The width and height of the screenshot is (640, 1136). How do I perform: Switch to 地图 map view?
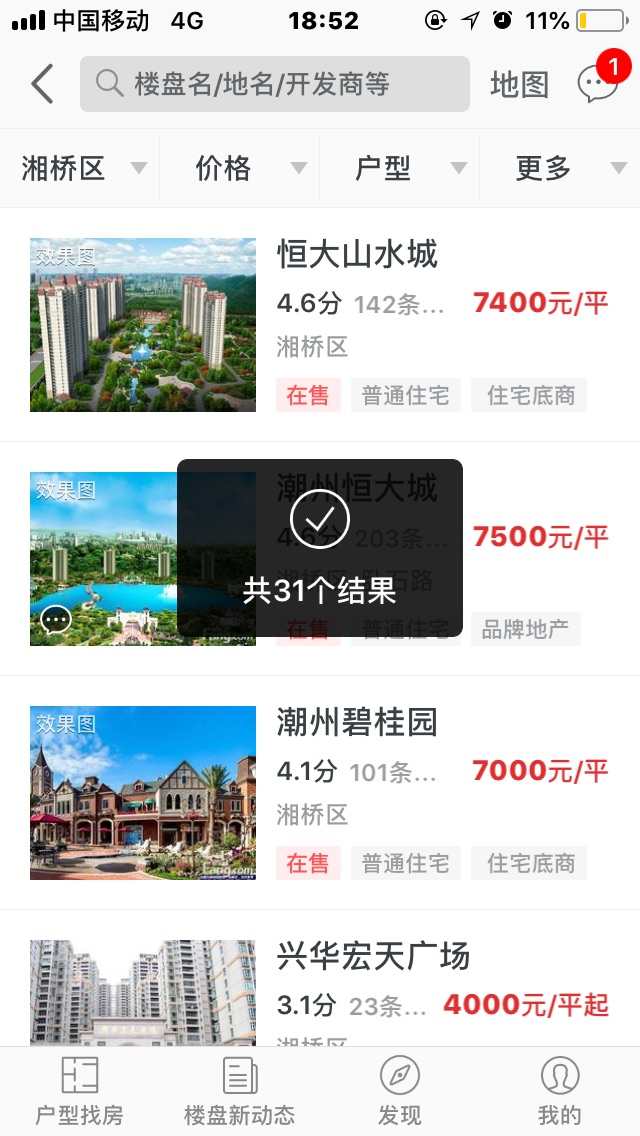519,85
